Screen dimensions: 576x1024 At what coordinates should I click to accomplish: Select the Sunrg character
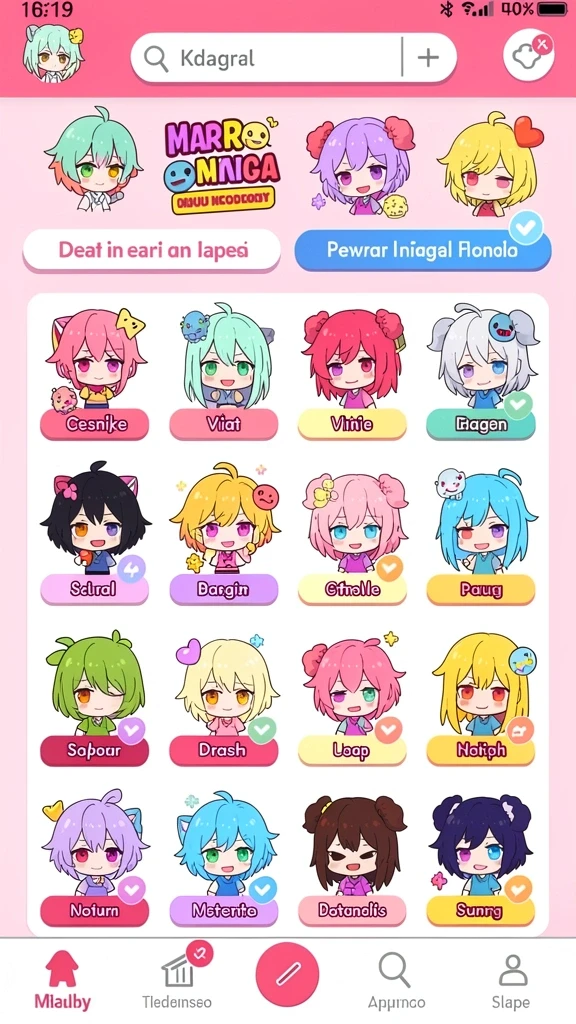pos(481,858)
